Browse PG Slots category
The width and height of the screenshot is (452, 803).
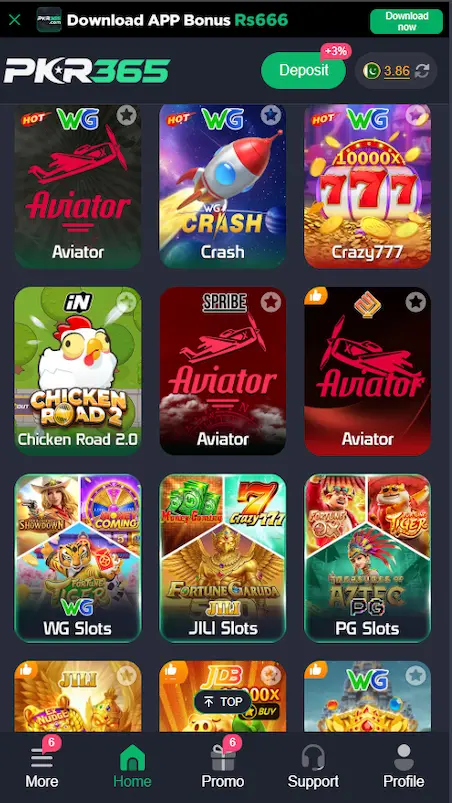[368, 558]
